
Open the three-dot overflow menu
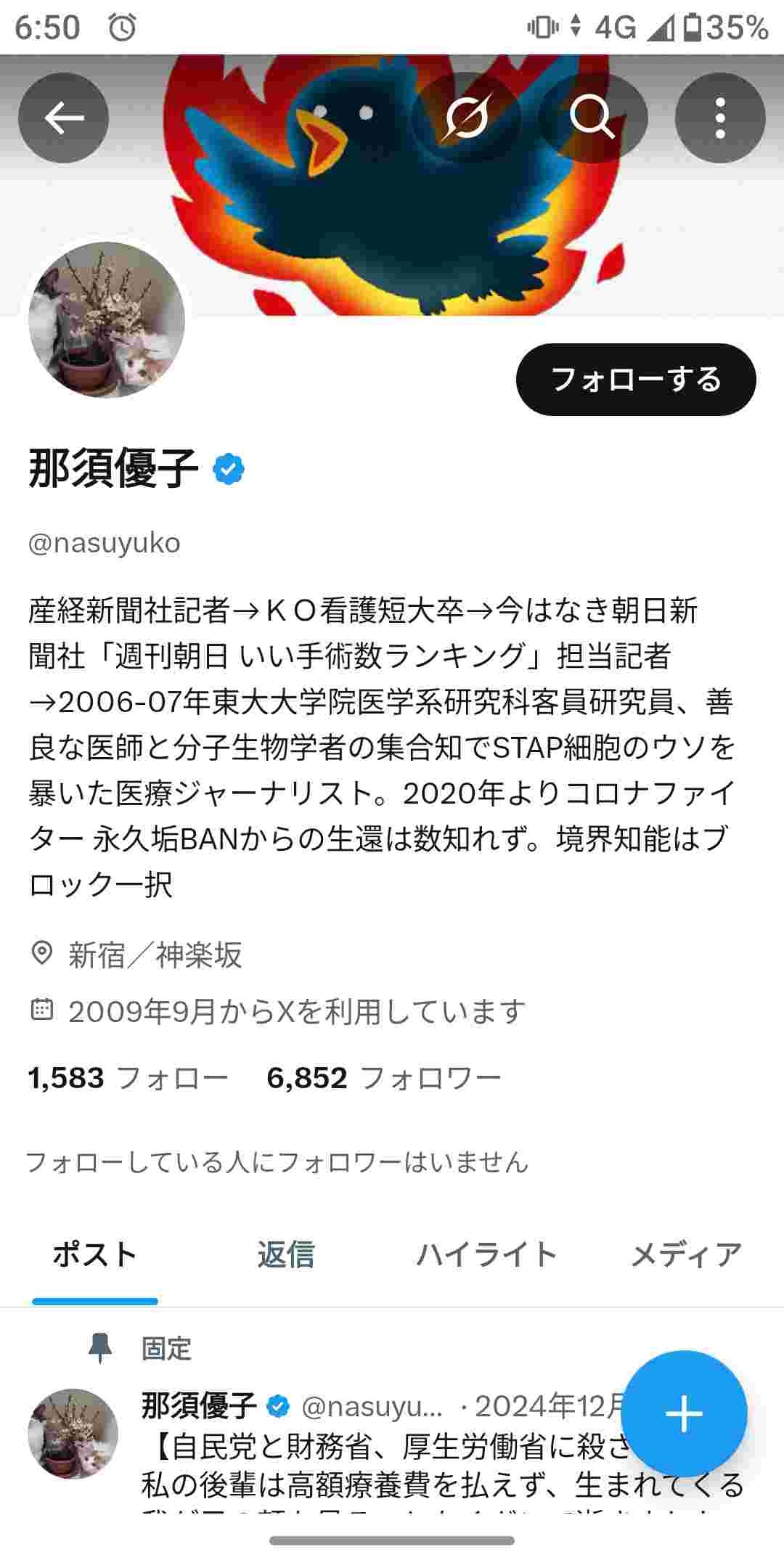[x=719, y=118]
